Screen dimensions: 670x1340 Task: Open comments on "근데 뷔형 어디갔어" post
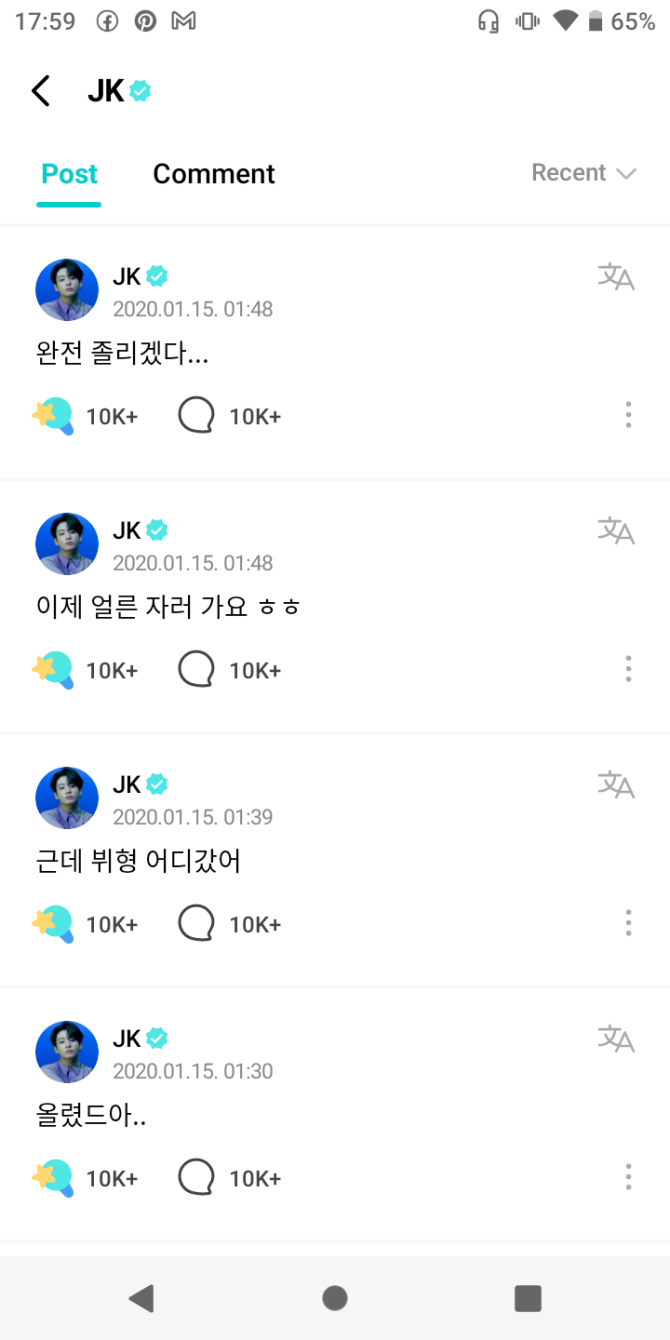[x=196, y=924]
